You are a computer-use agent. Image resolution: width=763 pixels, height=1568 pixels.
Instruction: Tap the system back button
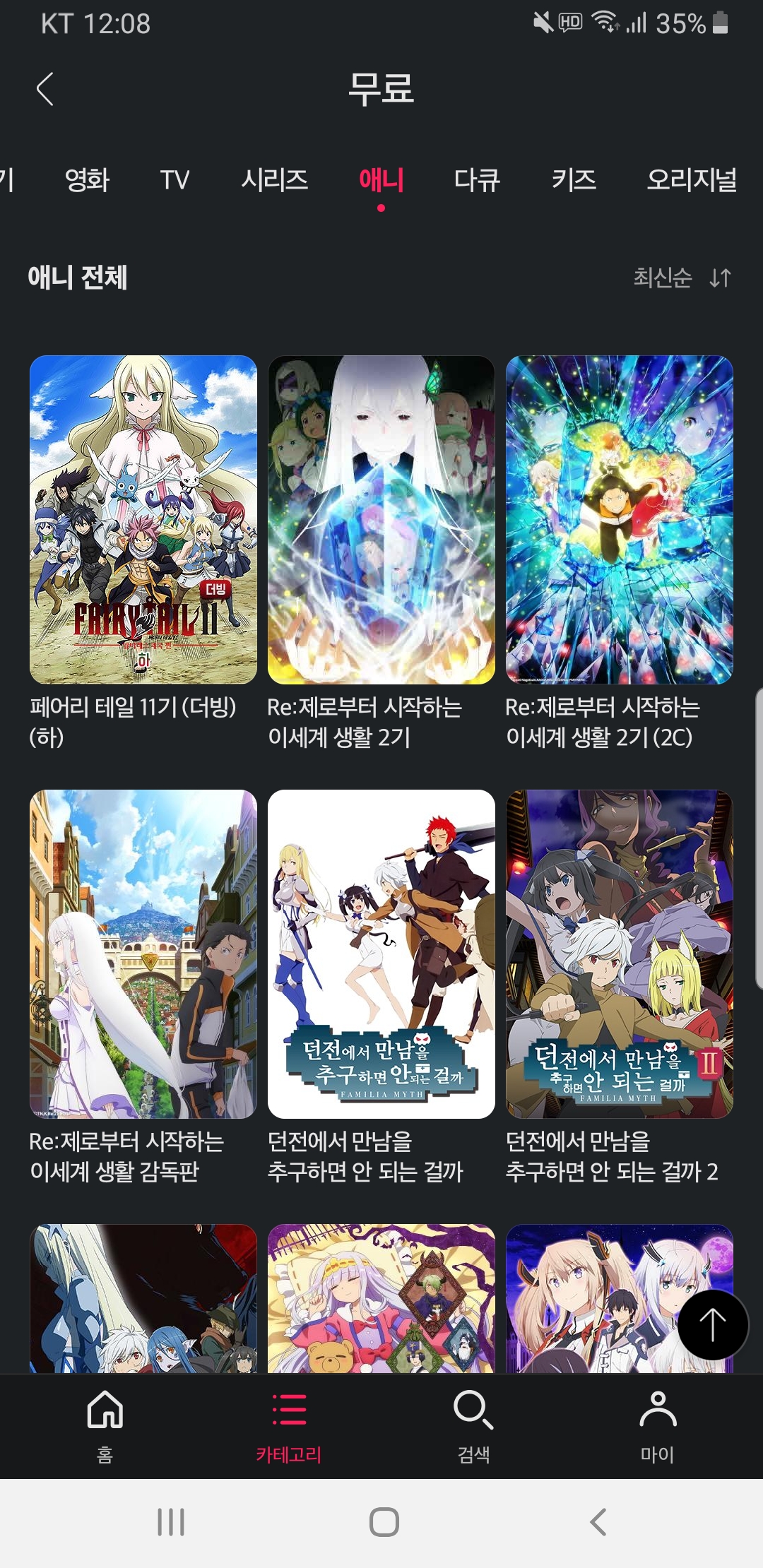[598, 1521]
